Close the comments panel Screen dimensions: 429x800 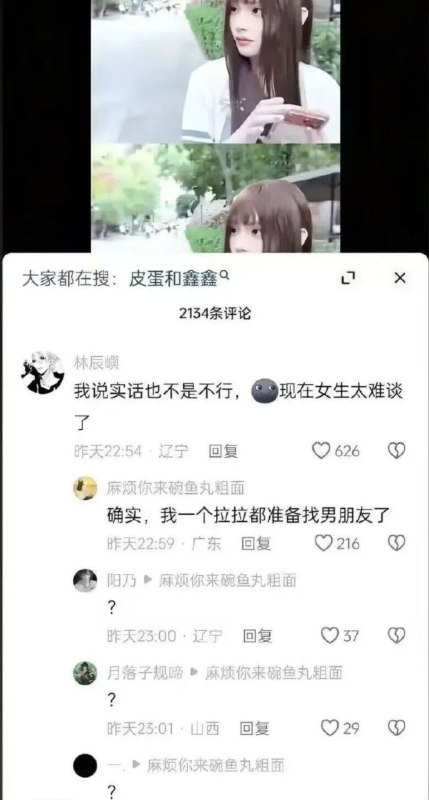(400, 278)
